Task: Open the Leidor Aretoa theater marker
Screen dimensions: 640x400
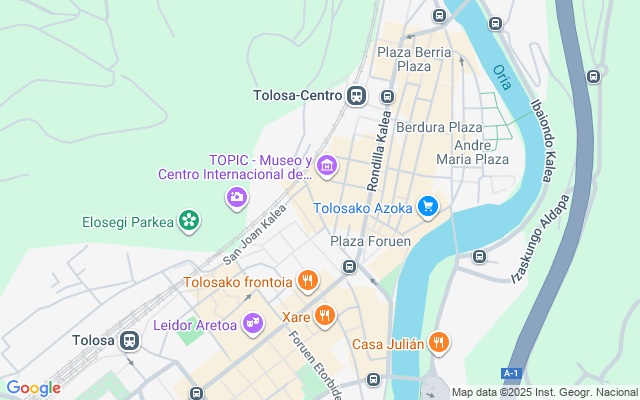Action: click(x=253, y=324)
